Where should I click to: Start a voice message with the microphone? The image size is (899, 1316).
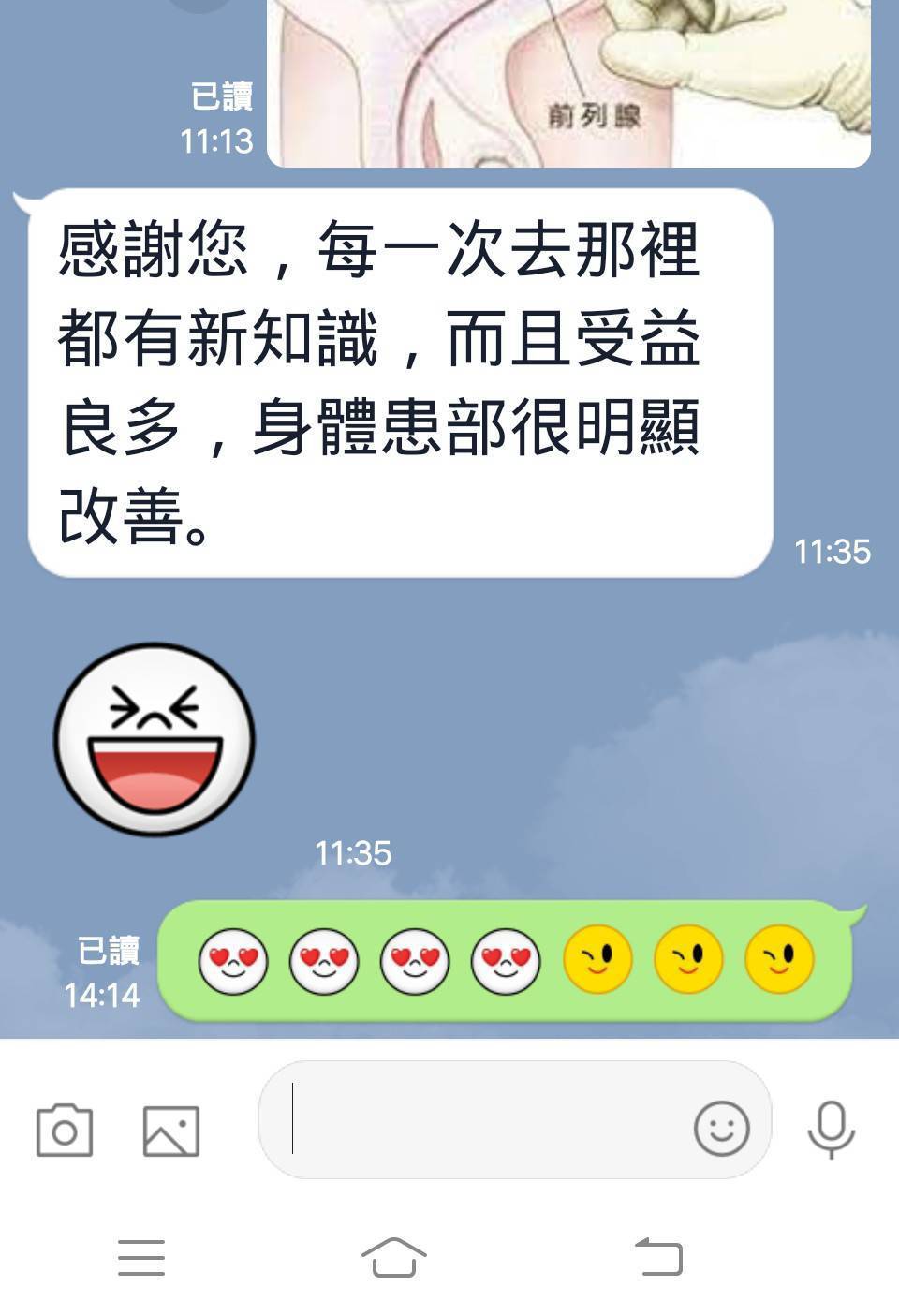point(831,1128)
